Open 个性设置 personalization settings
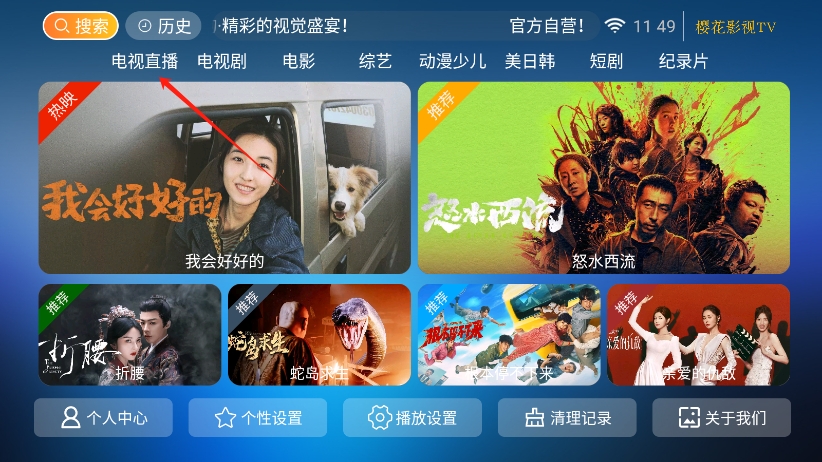822x462 pixels. (258, 418)
